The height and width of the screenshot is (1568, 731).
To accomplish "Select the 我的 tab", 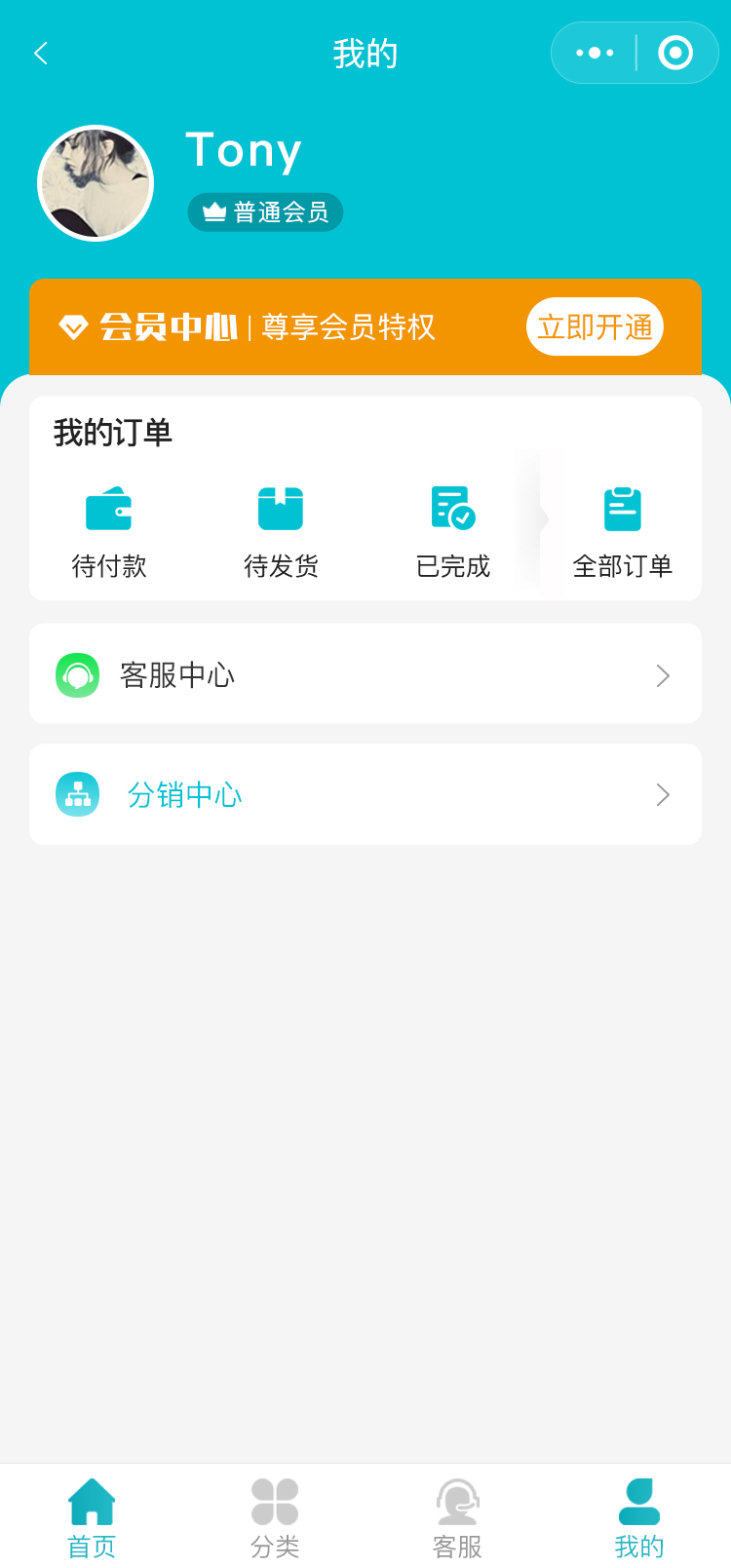I will tap(639, 1517).
